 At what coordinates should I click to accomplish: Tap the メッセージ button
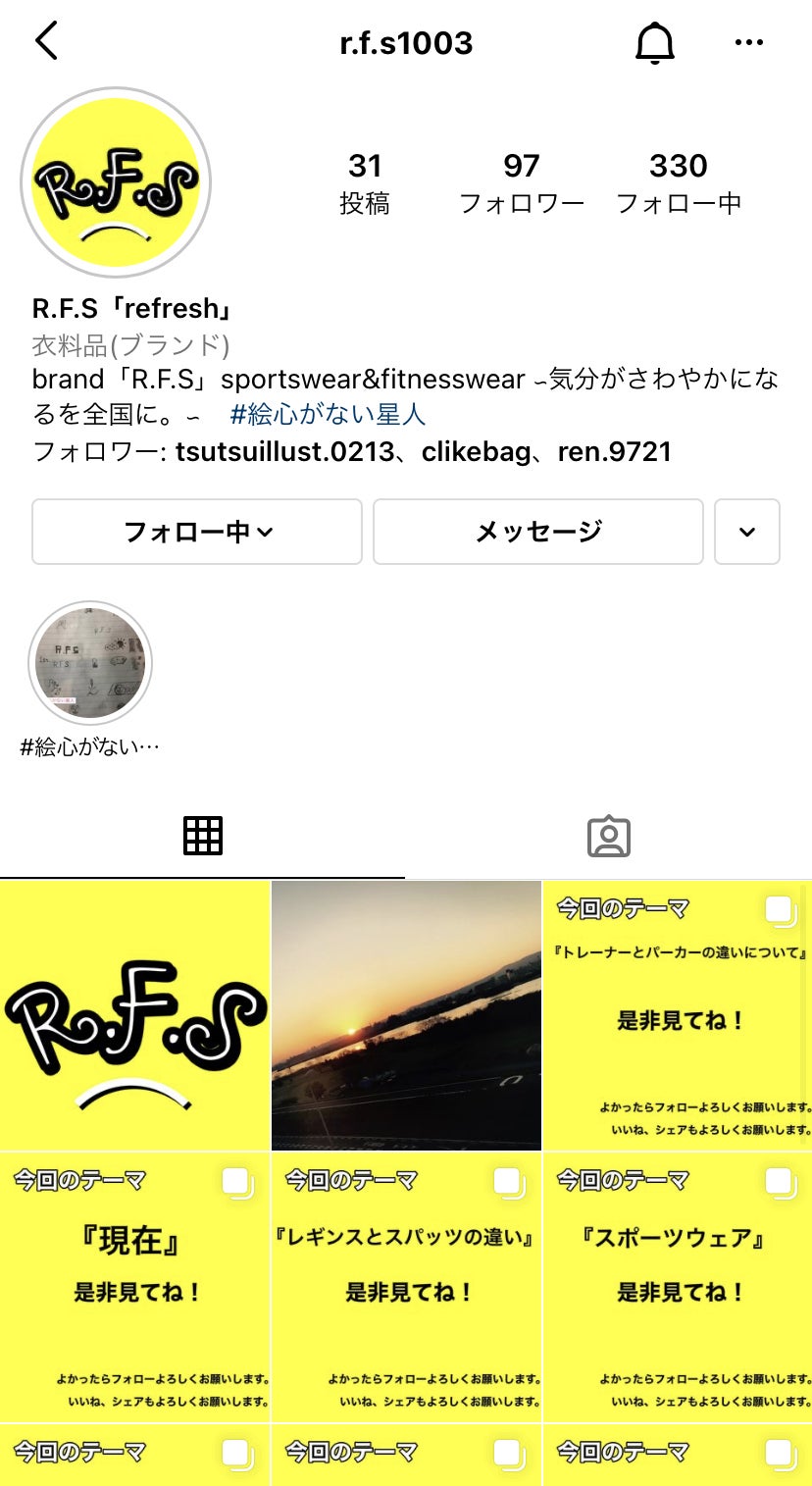point(537,532)
